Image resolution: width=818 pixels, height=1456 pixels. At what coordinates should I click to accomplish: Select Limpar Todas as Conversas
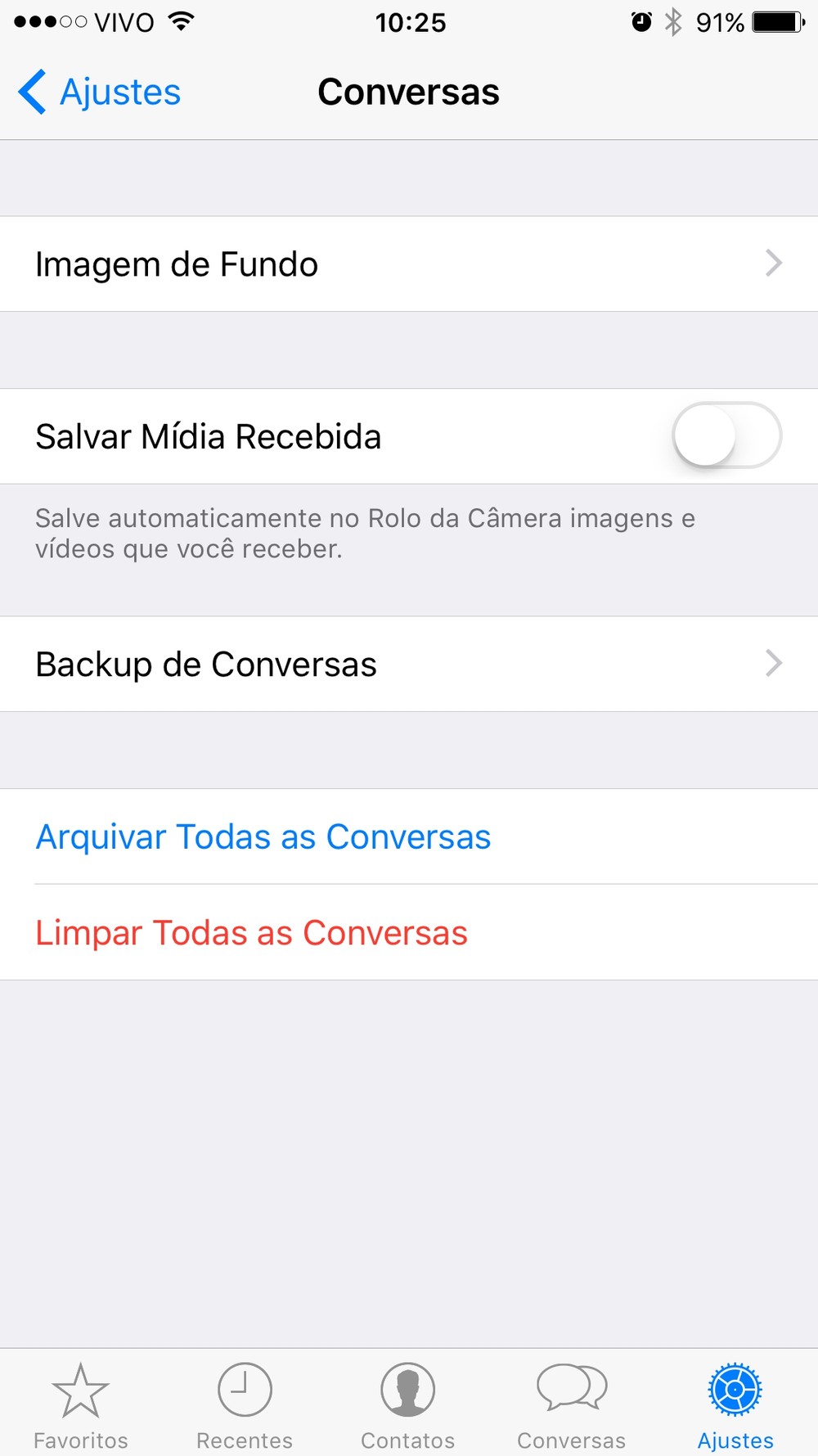252,933
